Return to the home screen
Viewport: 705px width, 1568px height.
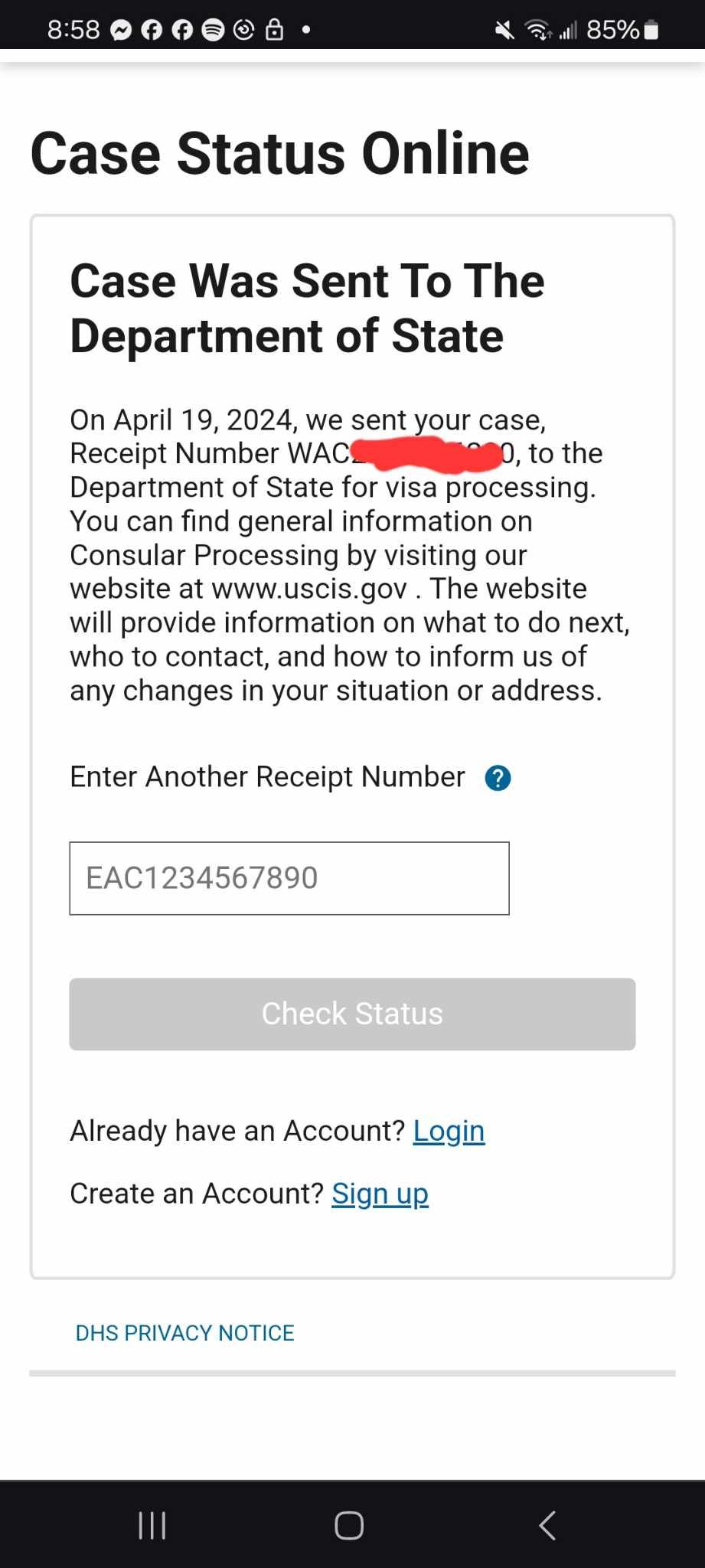pyautogui.click(x=349, y=1525)
